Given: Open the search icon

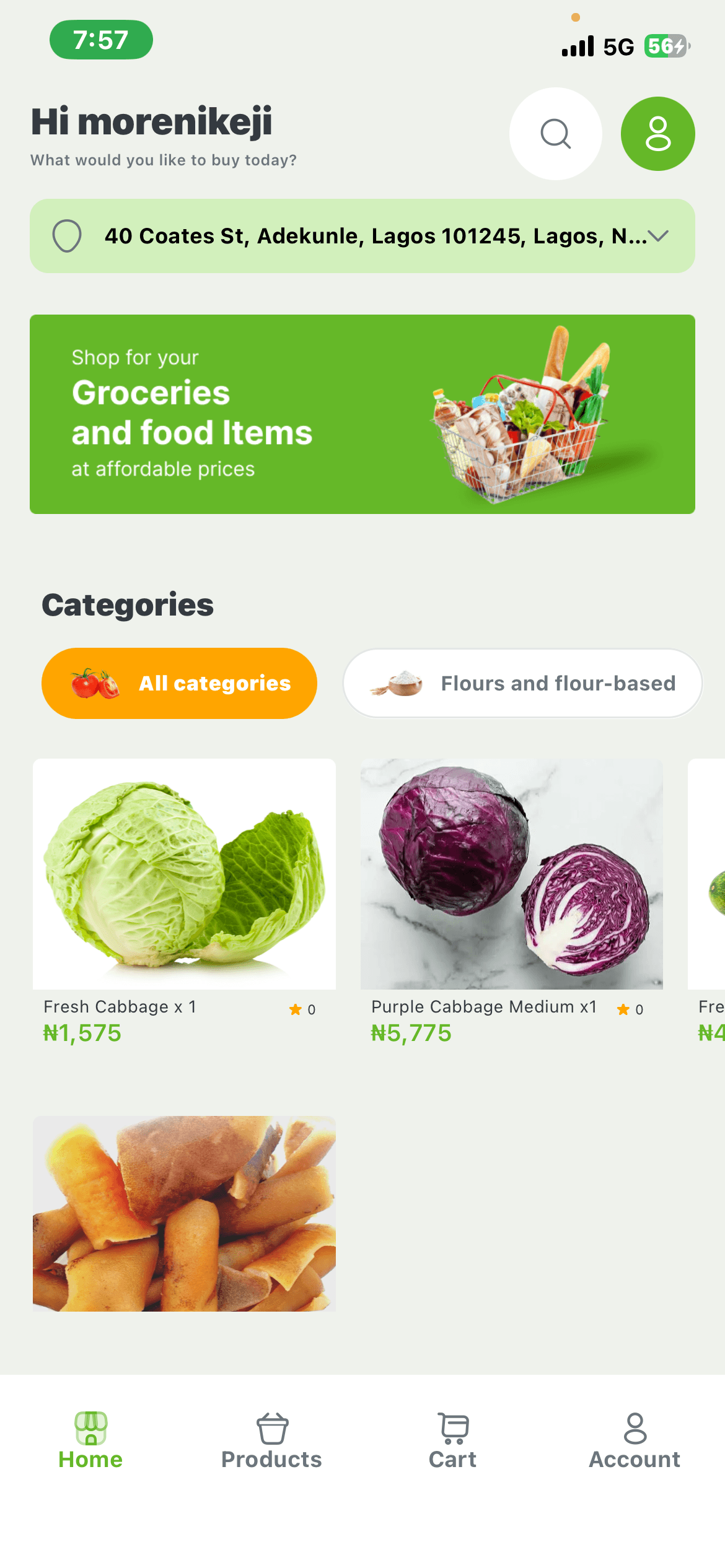Looking at the screenshot, I should click(555, 134).
